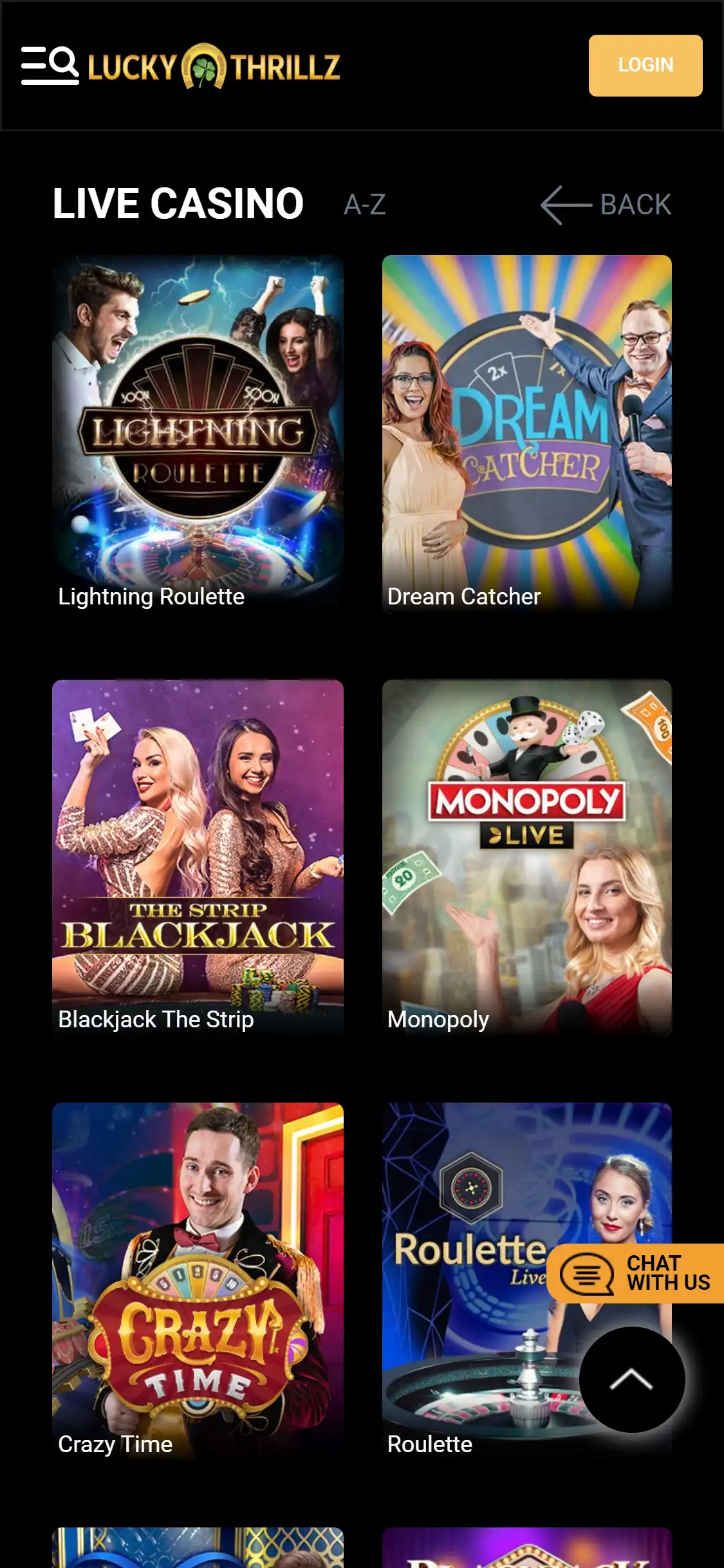Play Crazy Time

pyautogui.click(x=198, y=1281)
